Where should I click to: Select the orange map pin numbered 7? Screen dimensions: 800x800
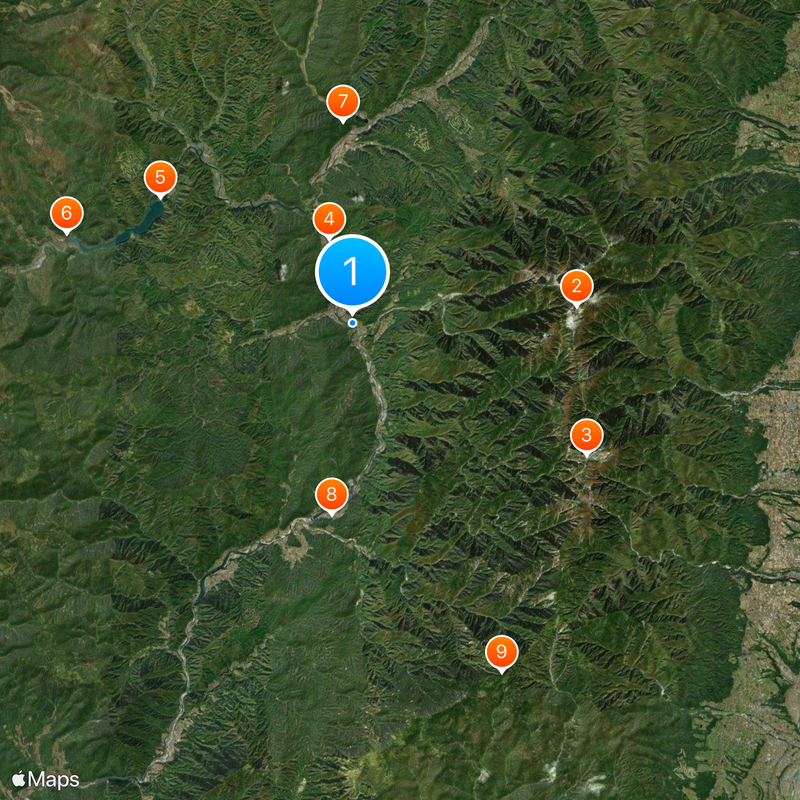pos(343,101)
